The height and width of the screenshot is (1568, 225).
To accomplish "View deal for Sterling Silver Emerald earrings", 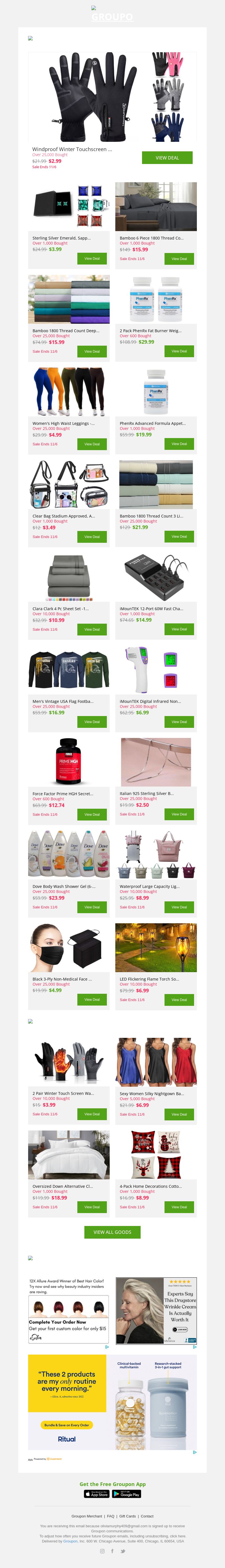I will (92, 259).
